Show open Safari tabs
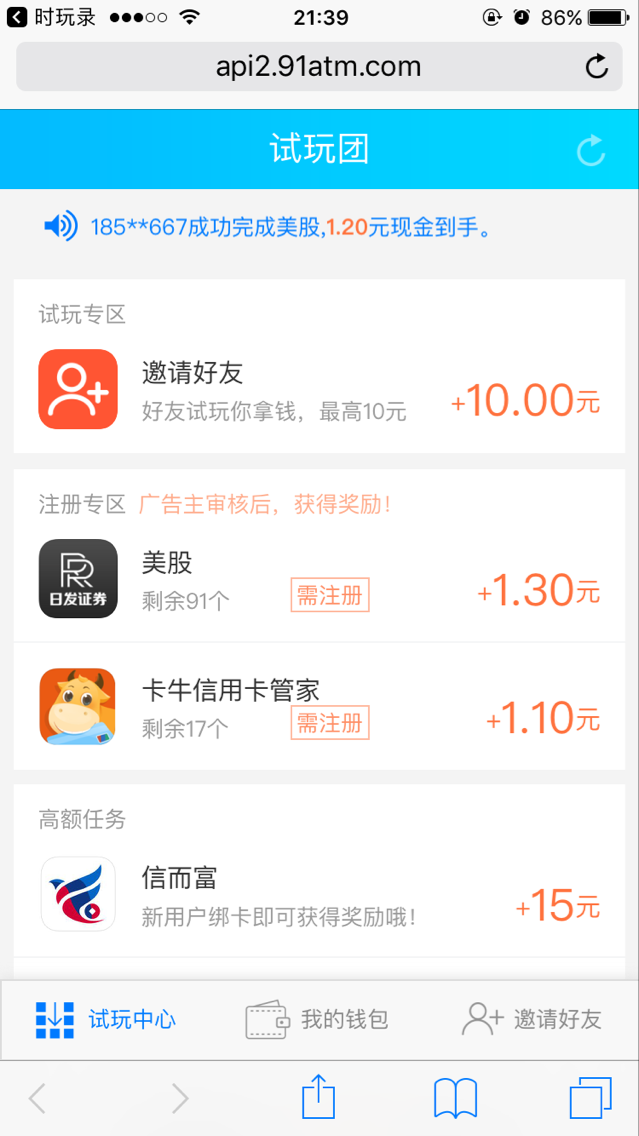Viewport: 639px width, 1136px height. point(590,1098)
